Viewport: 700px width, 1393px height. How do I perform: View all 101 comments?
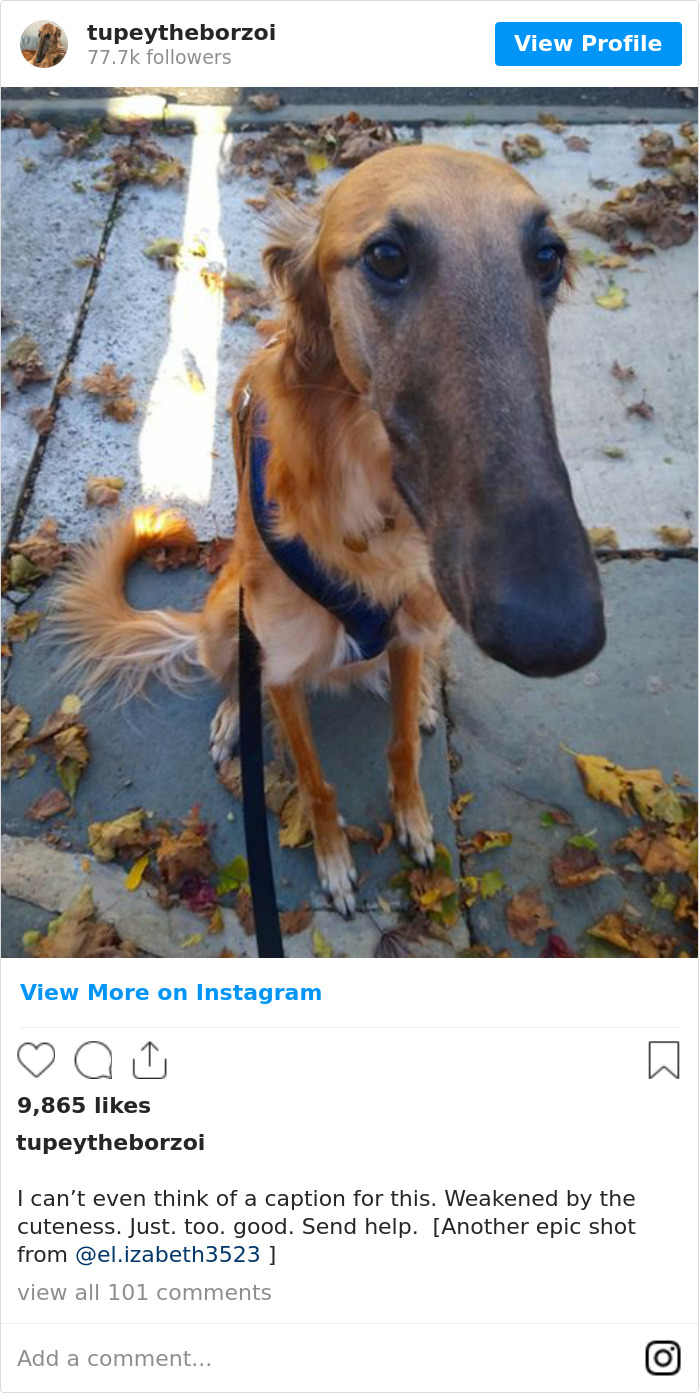coord(144,1292)
